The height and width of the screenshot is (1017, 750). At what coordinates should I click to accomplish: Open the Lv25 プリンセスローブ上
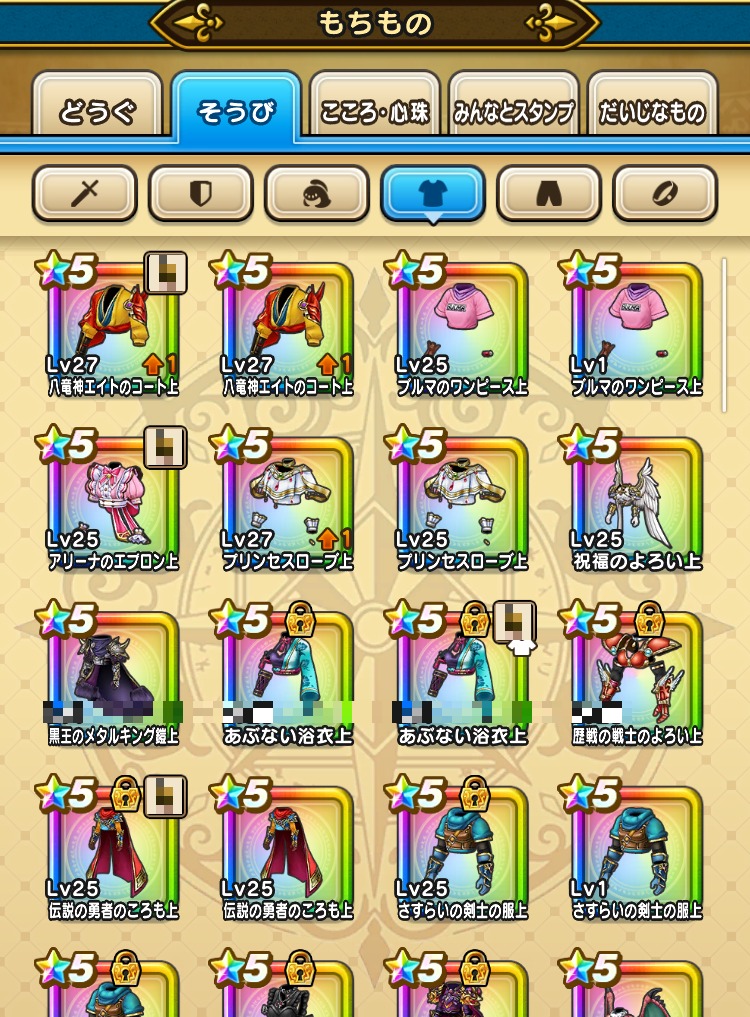(x=462, y=505)
